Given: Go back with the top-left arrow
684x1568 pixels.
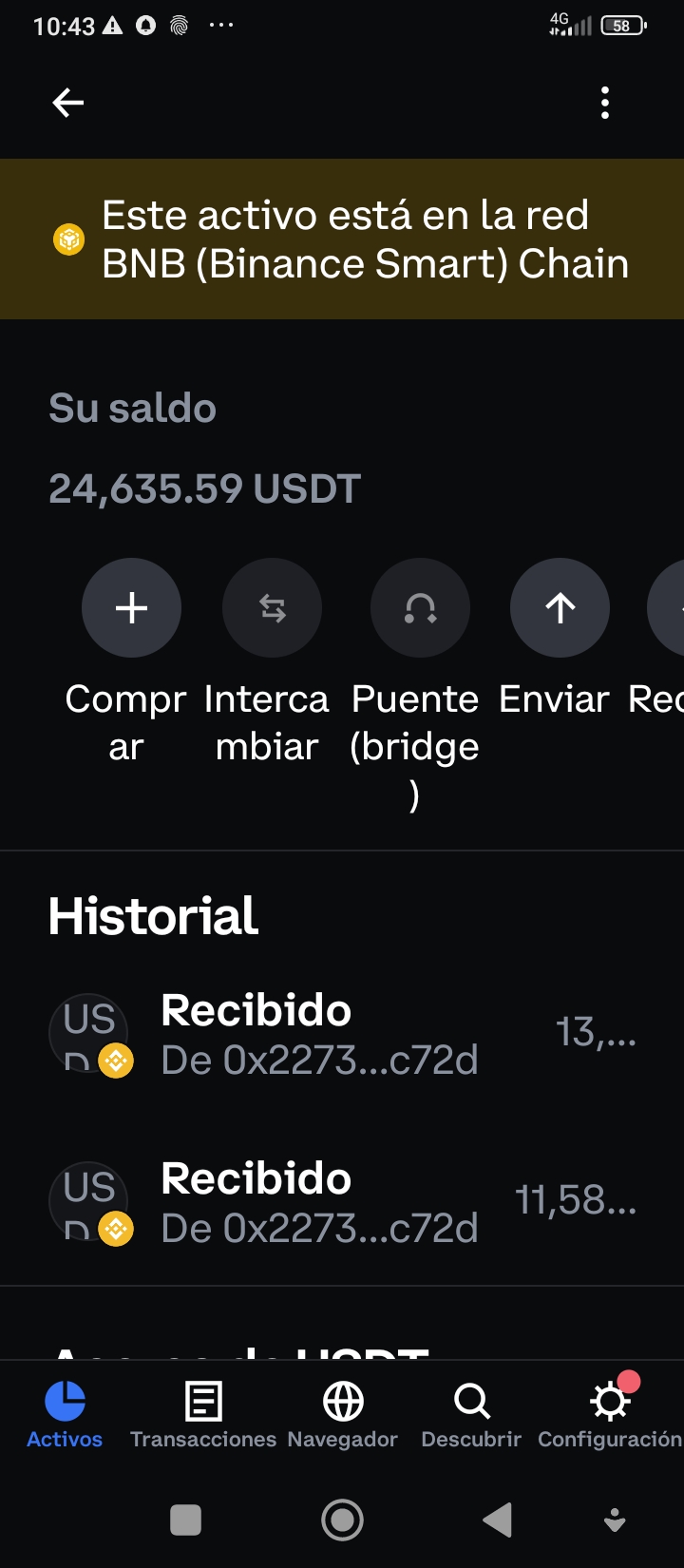Looking at the screenshot, I should click(x=68, y=103).
